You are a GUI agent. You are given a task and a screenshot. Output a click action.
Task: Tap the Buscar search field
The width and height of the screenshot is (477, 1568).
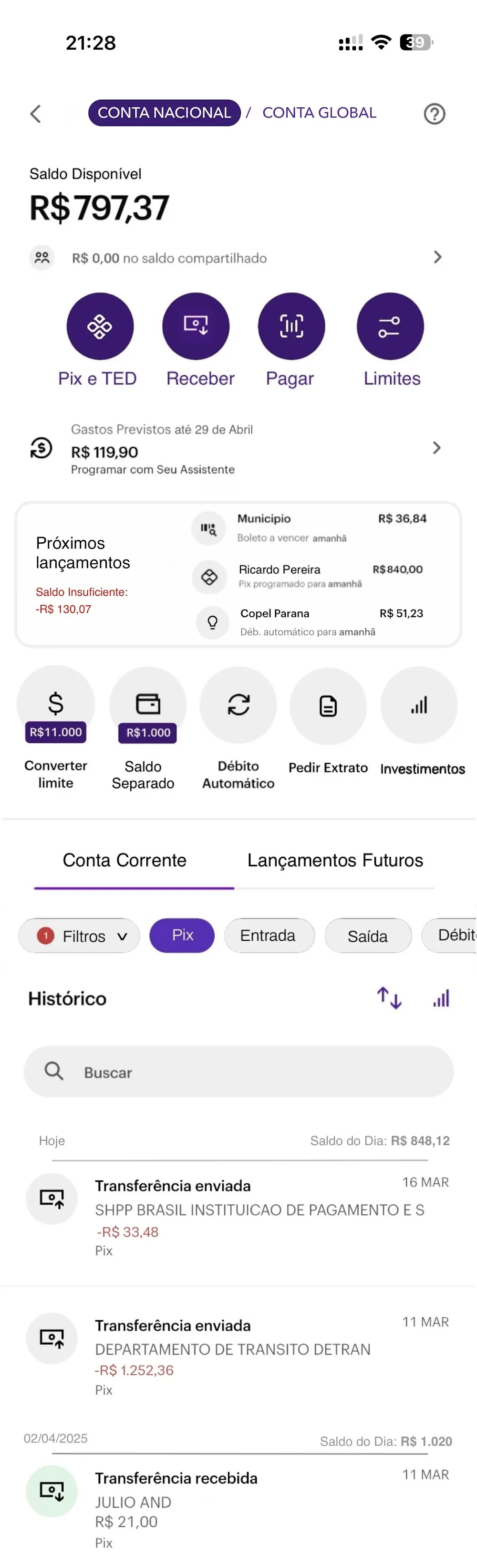click(238, 1072)
